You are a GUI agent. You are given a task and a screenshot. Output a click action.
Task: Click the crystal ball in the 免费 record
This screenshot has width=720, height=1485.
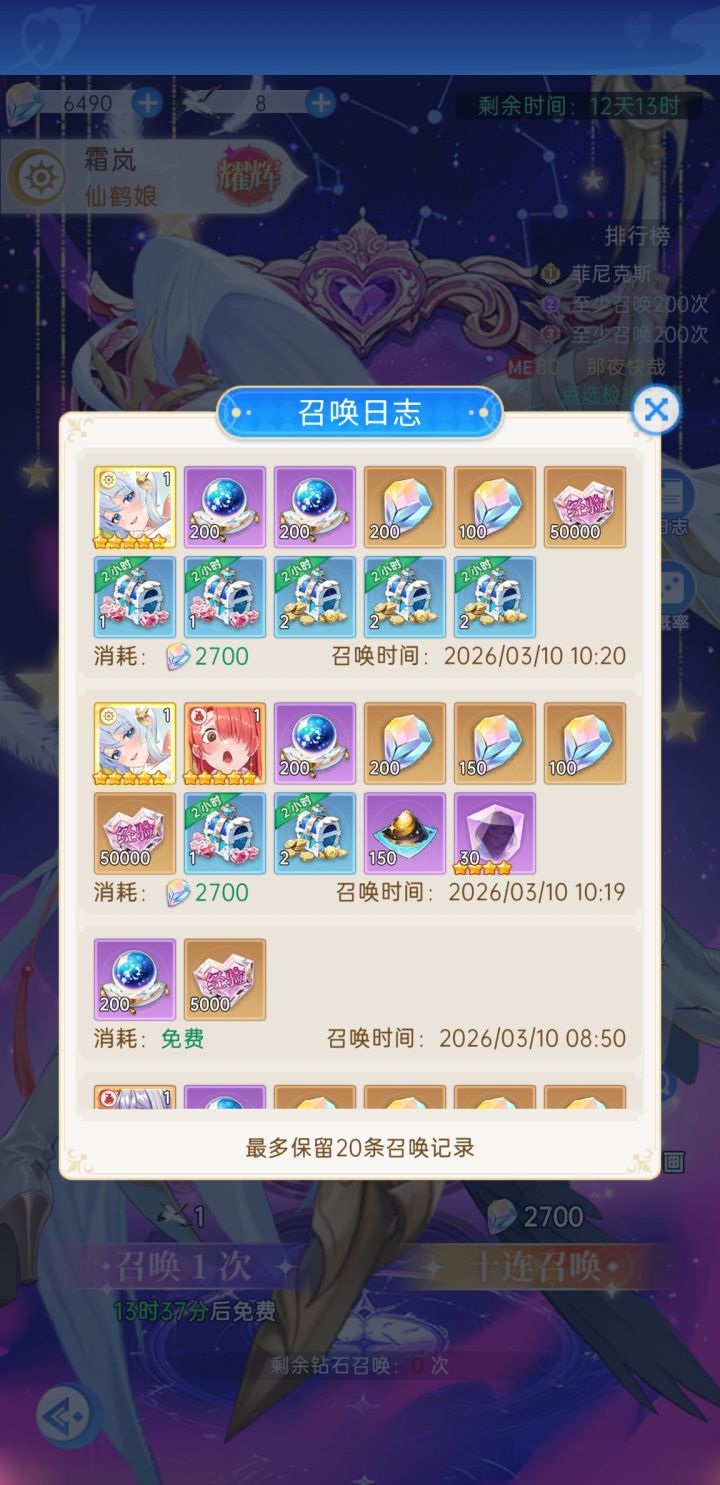133,979
